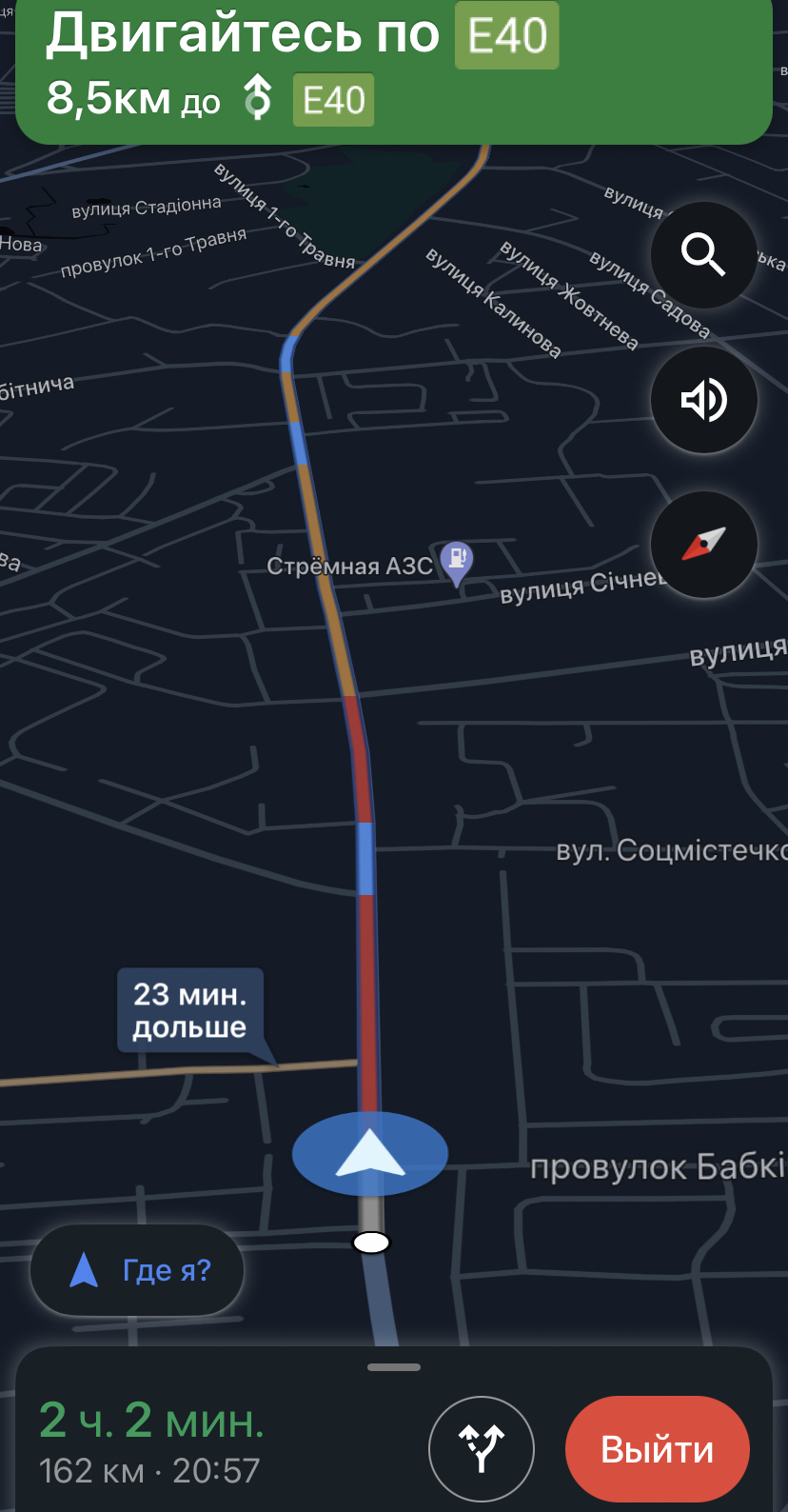
Task: Open the search magnifier on the map
Action: pos(703,254)
